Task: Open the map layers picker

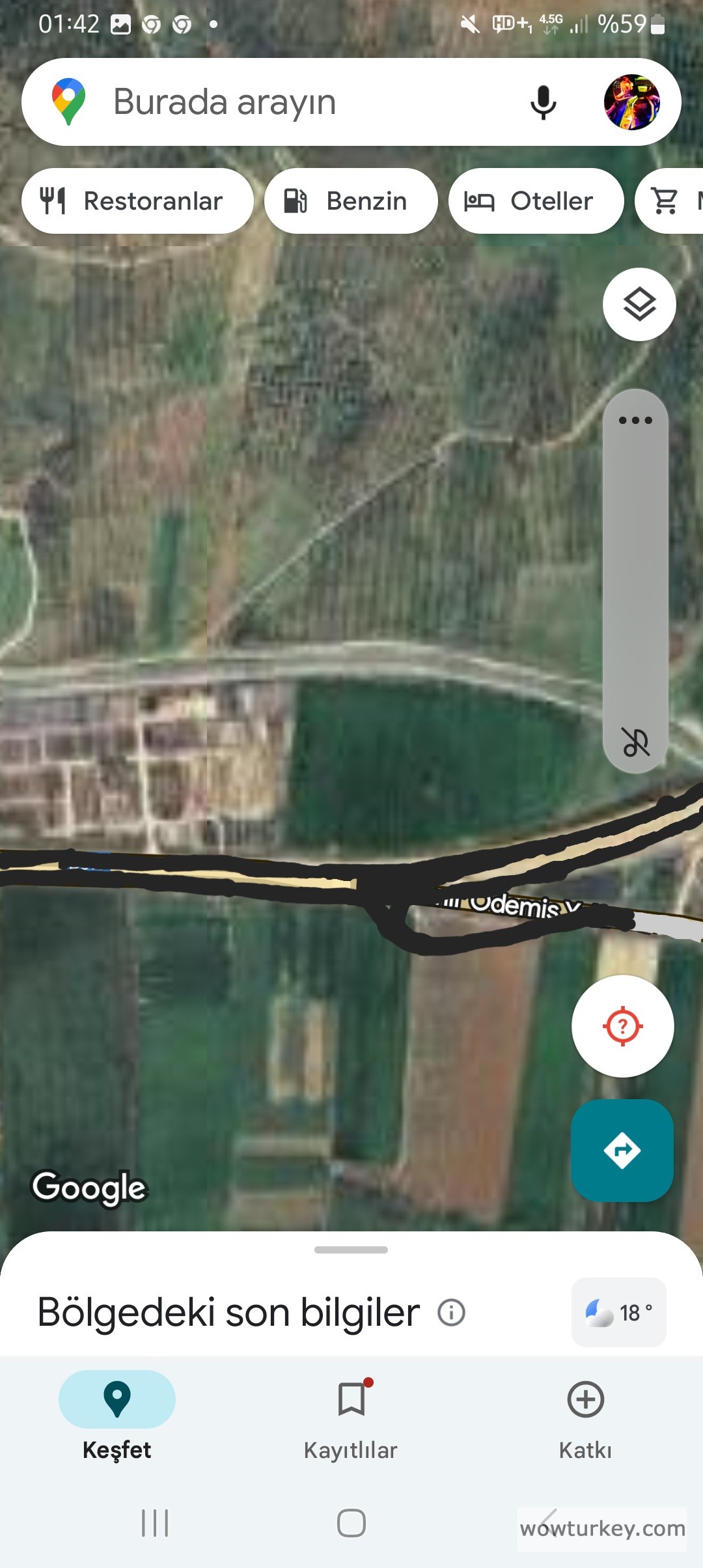Action: click(x=638, y=304)
